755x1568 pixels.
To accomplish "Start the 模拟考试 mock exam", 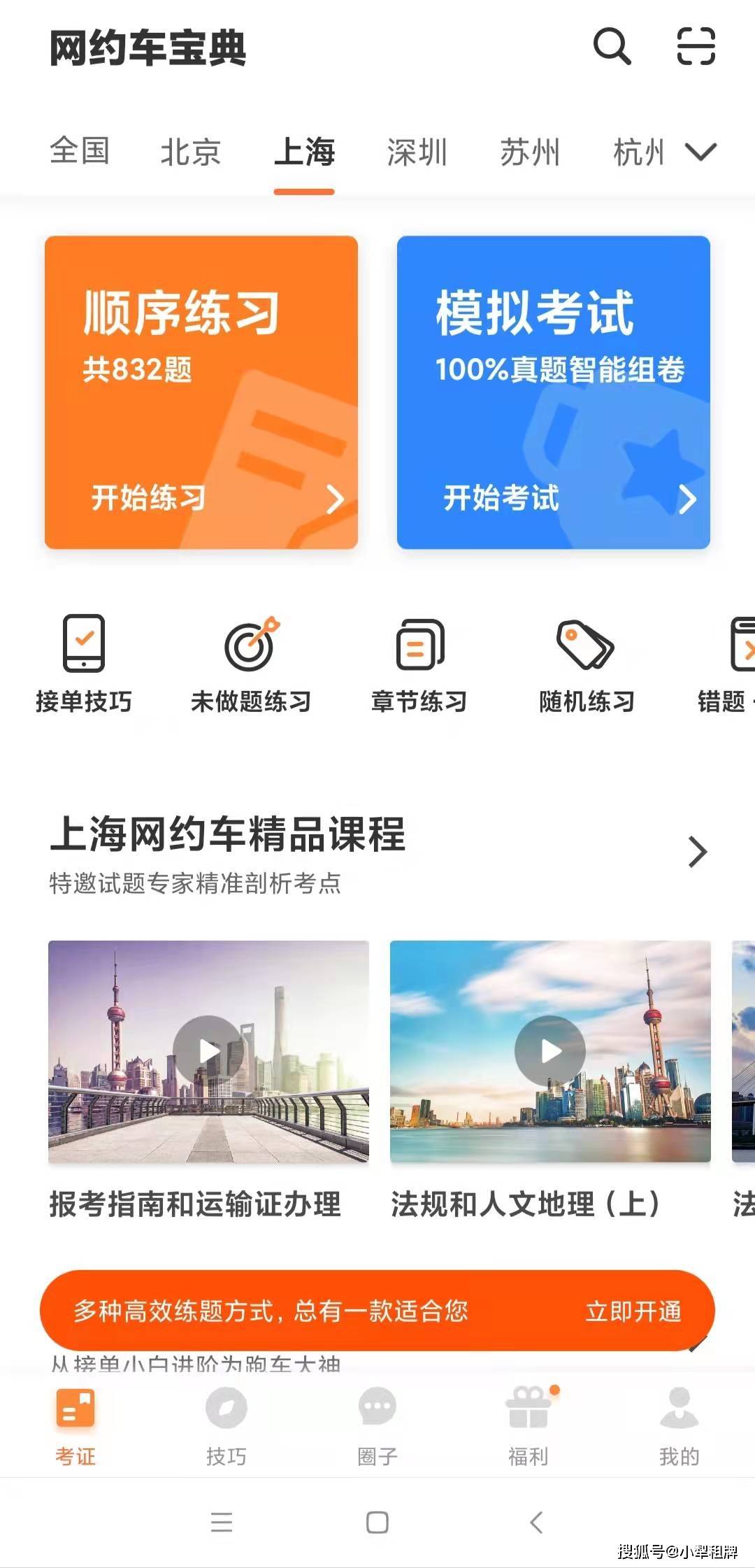I will [554, 392].
